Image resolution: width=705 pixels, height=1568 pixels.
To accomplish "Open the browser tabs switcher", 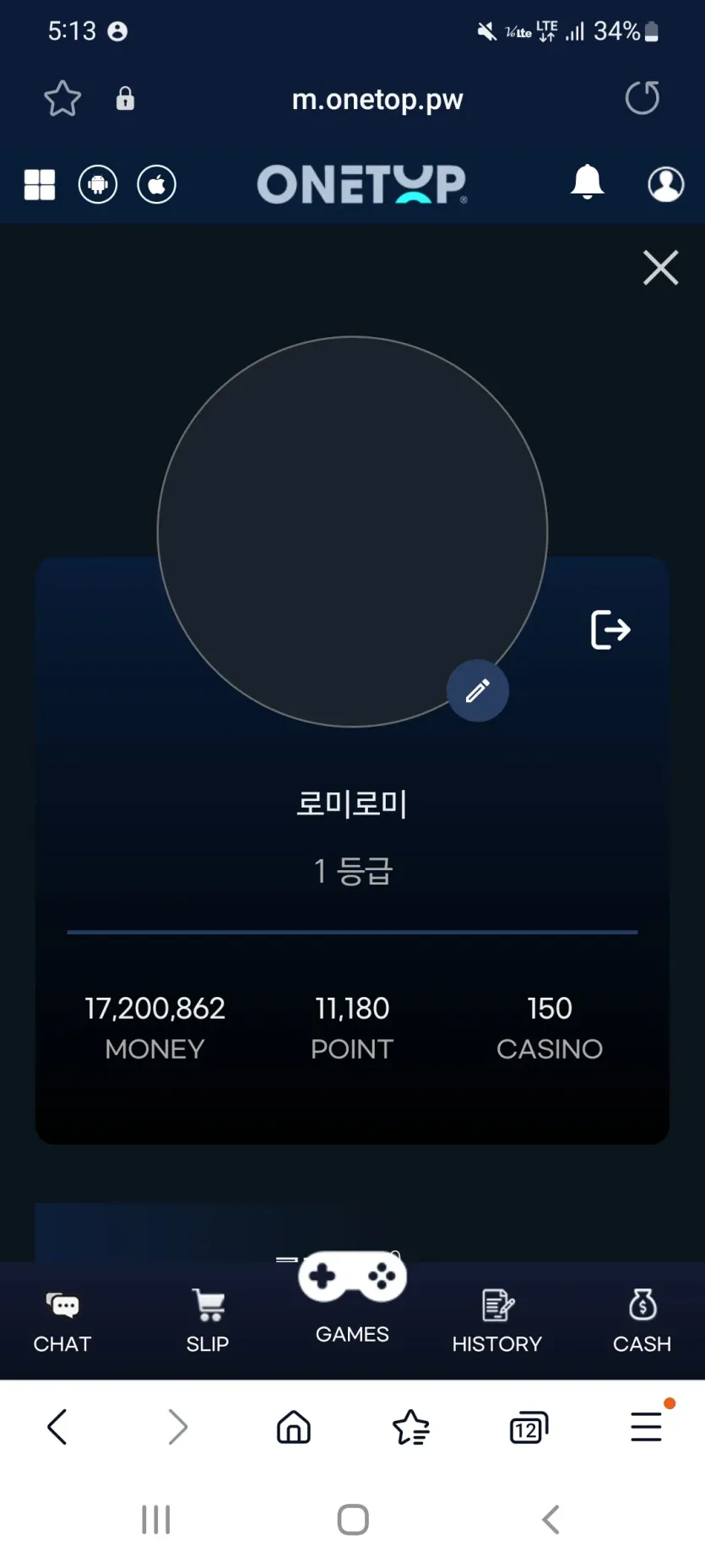I will pos(529,1428).
